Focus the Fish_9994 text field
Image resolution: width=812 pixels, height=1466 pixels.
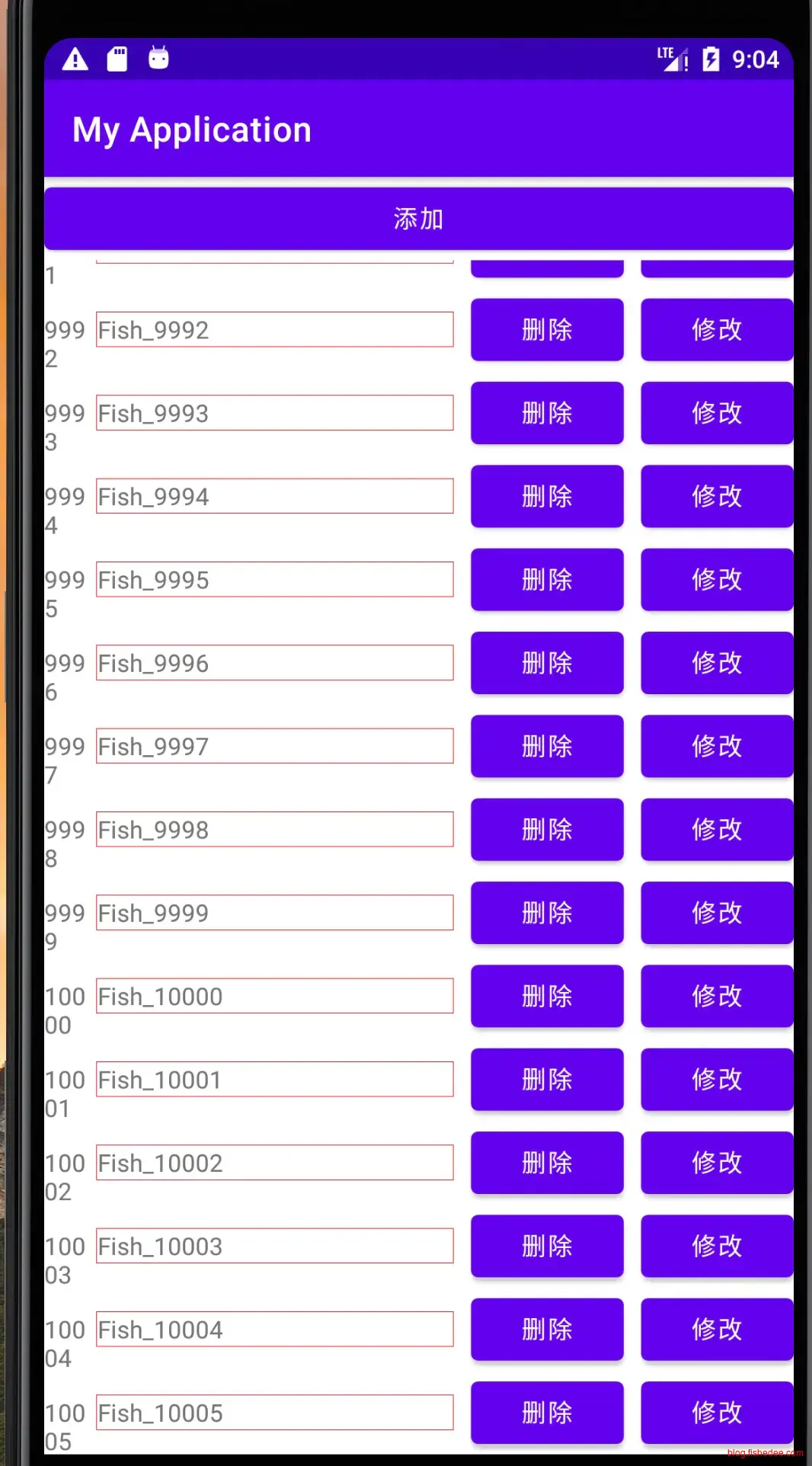pyautogui.click(x=274, y=496)
